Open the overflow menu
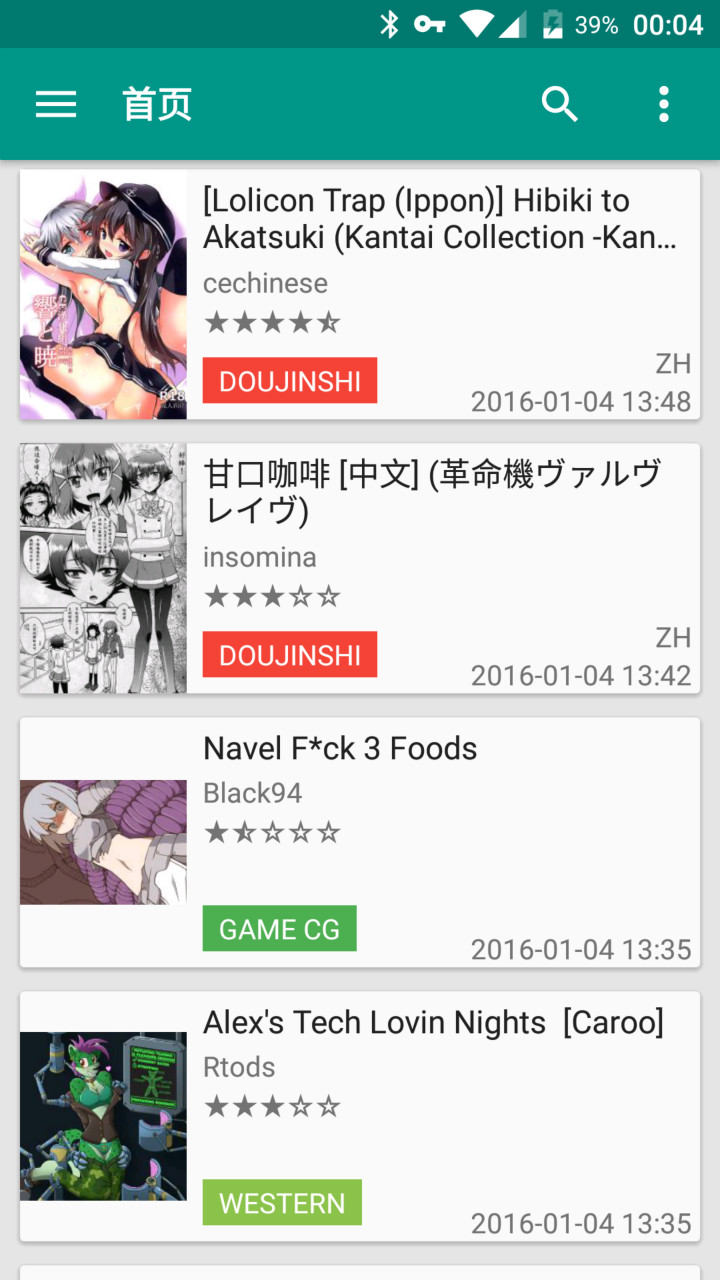Viewport: 720px width, 1280px height. coord(663,104)
